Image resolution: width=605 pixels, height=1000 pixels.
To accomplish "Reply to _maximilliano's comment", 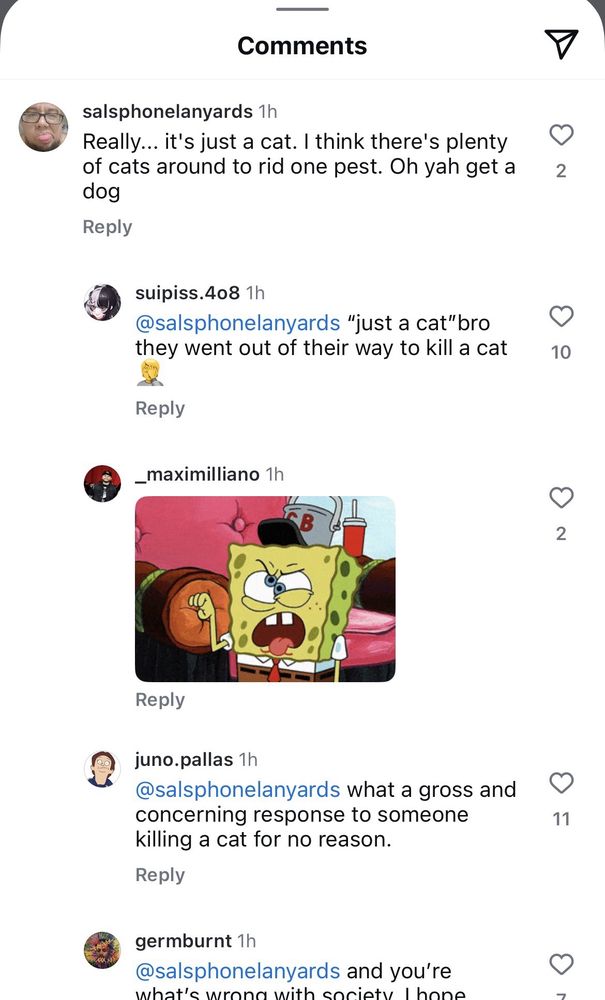I will (x=160, y=700).
